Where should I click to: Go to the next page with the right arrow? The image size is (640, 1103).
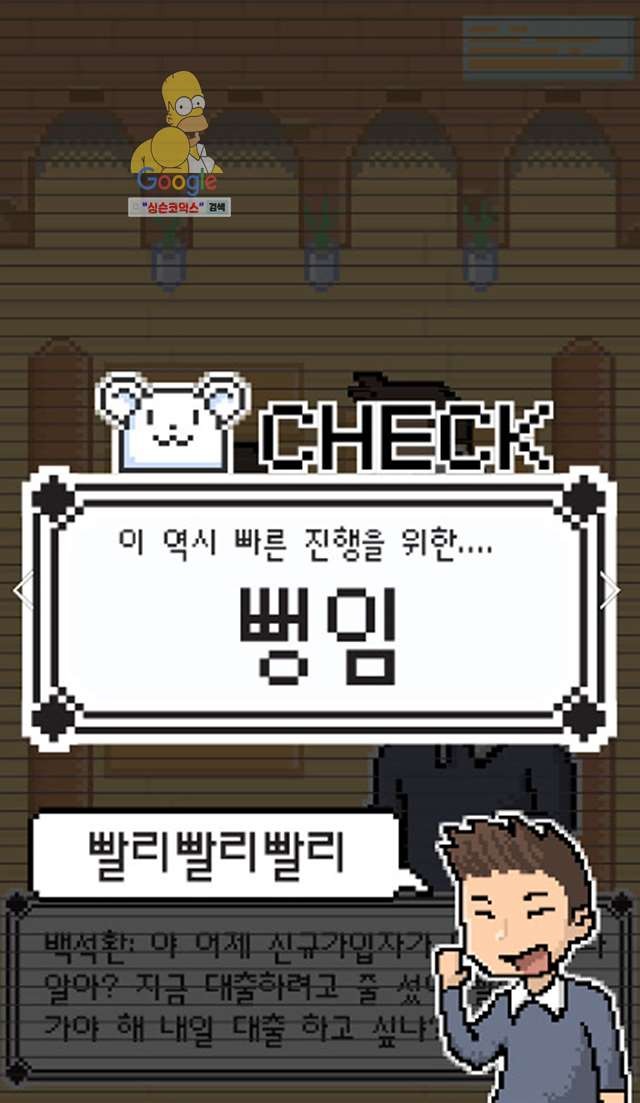coord(610,590)
